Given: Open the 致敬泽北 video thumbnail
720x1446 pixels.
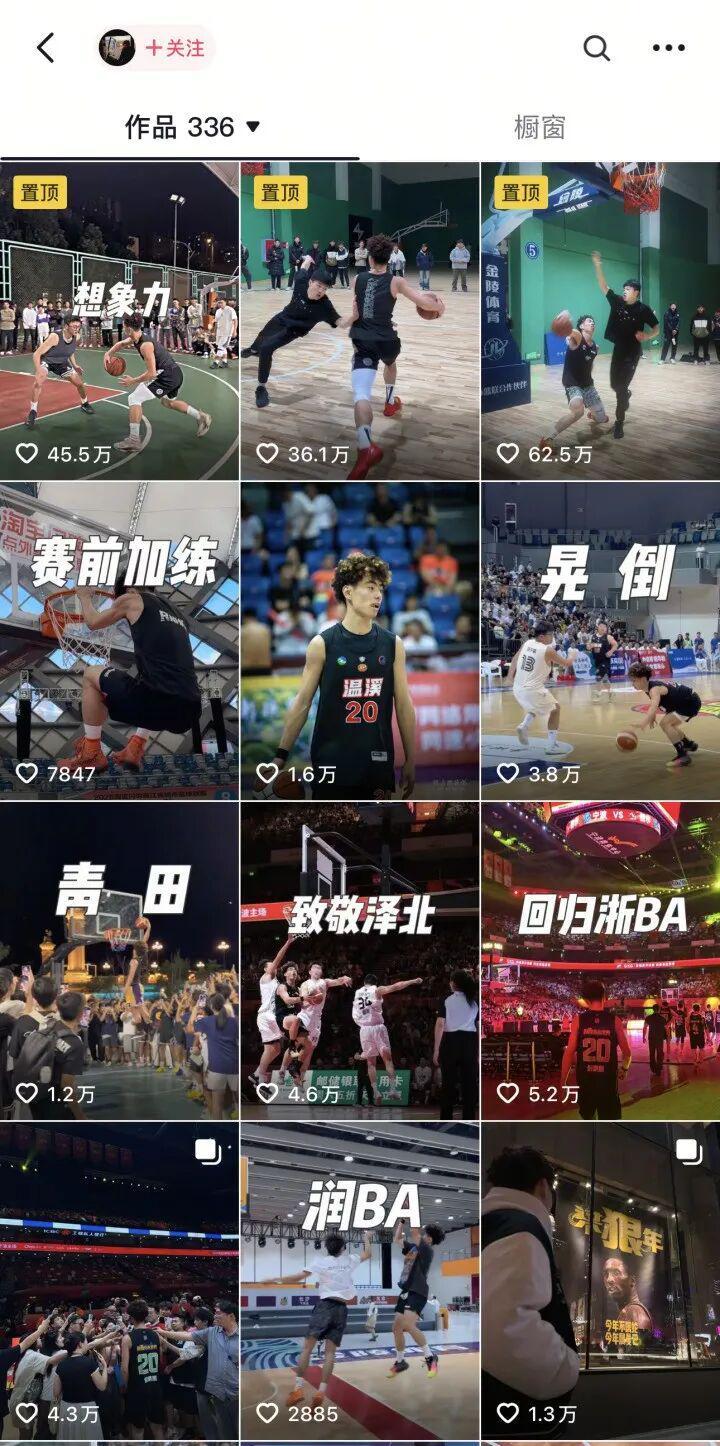Looking at the screenshot, I should [x=360, y=950].
